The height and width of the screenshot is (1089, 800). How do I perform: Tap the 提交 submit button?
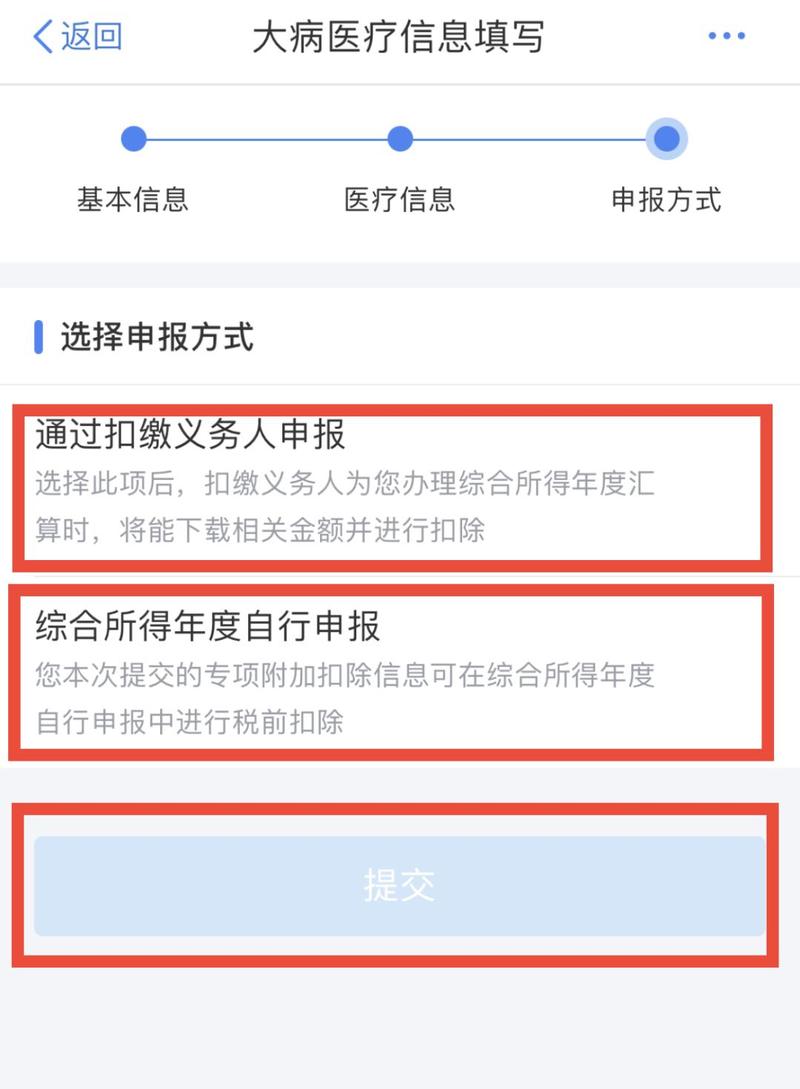tap(399, 886)
